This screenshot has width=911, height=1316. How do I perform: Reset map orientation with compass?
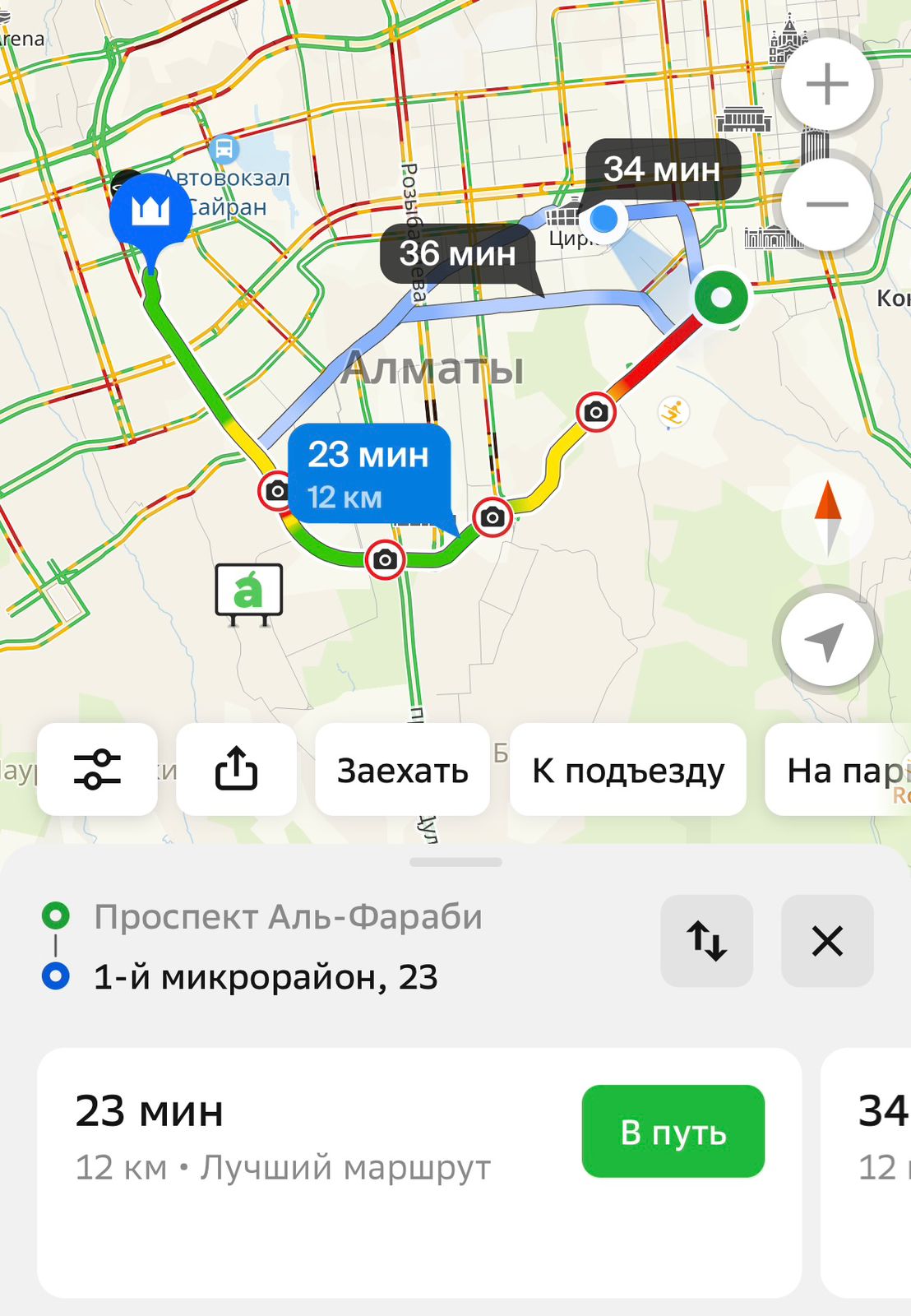(x=827, y=517)
